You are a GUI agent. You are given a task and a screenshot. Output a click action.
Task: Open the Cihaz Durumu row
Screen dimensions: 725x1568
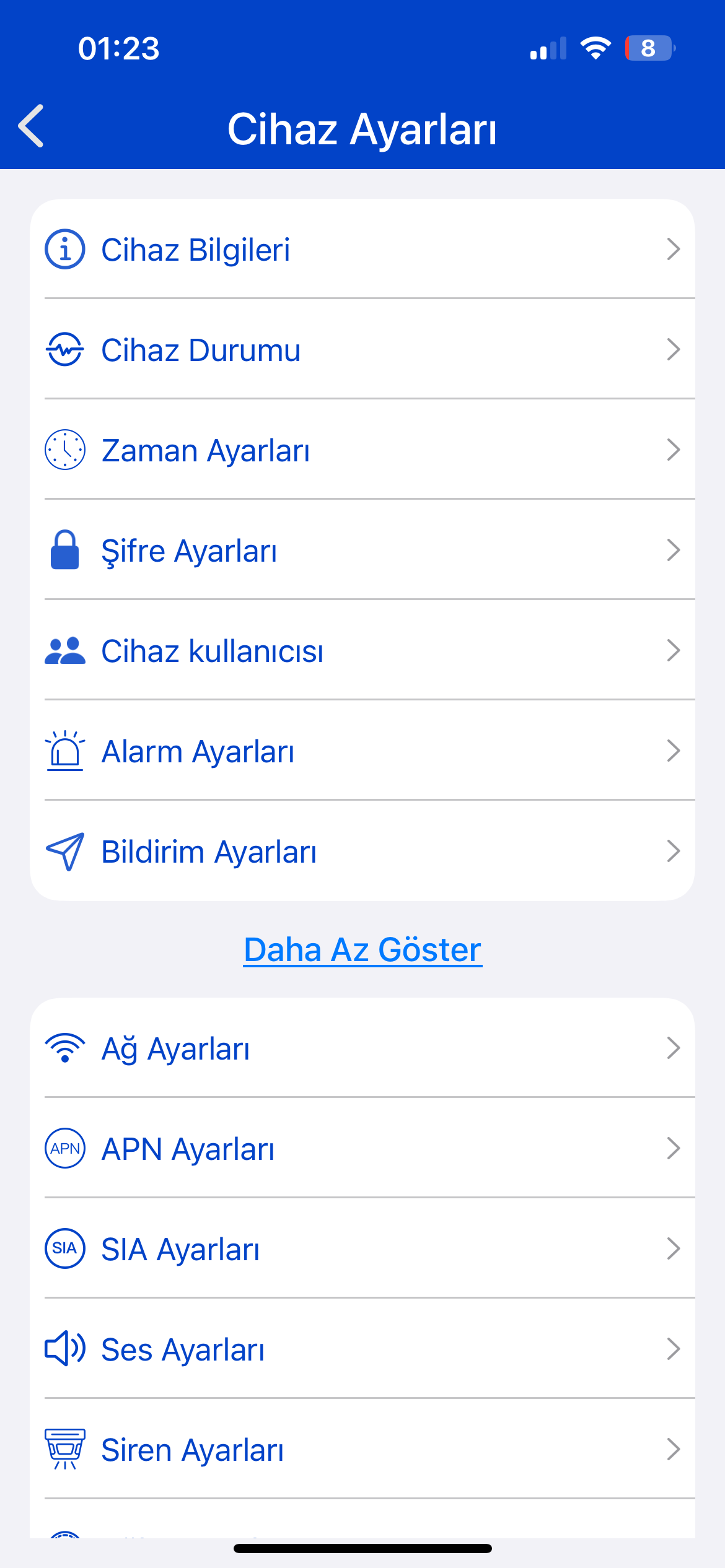coord(362,350)
